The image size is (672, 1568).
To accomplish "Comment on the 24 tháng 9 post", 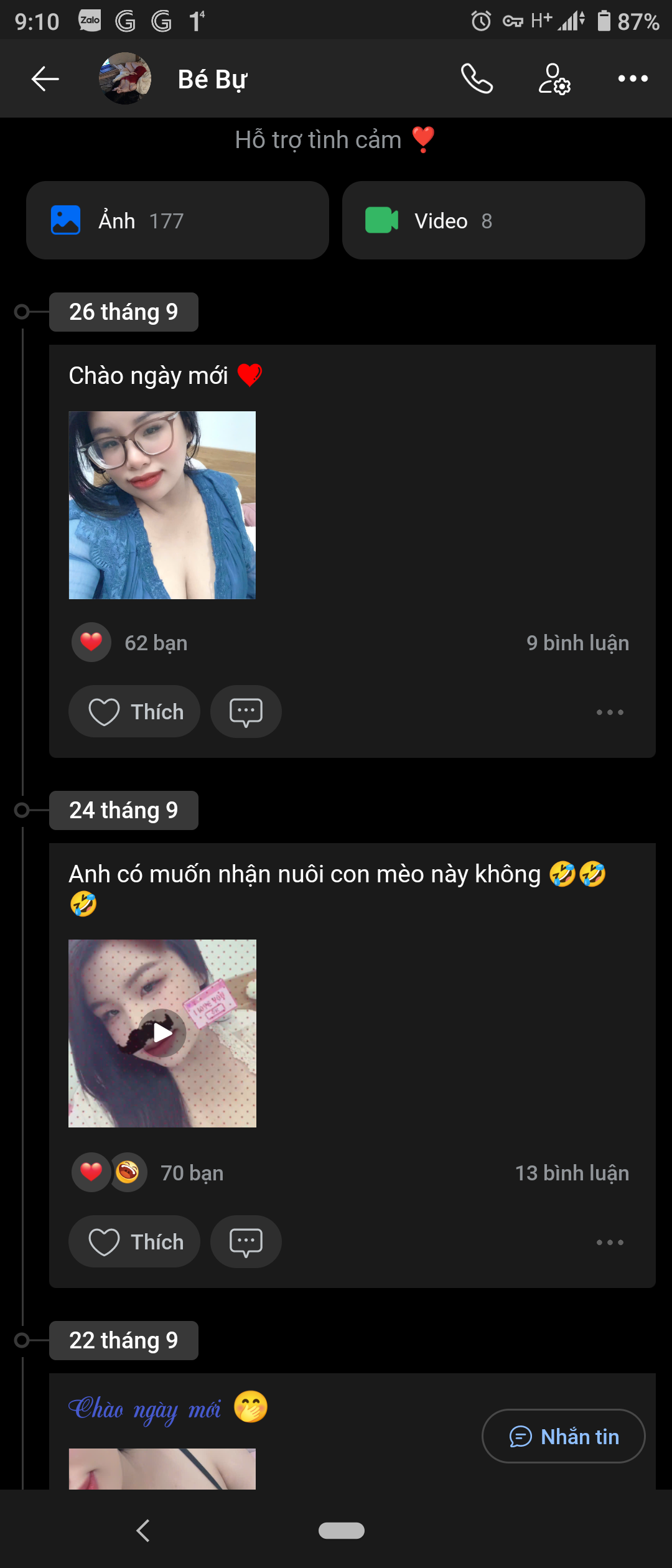I will click(246, 1242).
